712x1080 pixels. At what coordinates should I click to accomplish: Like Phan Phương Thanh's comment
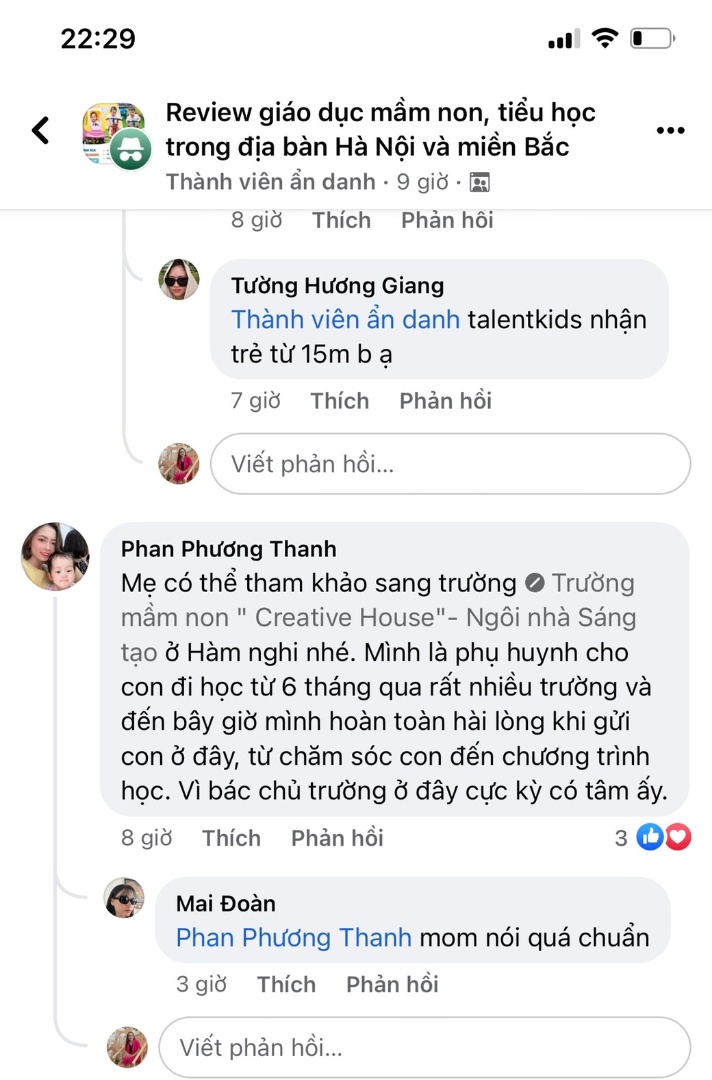pos(231,838)
